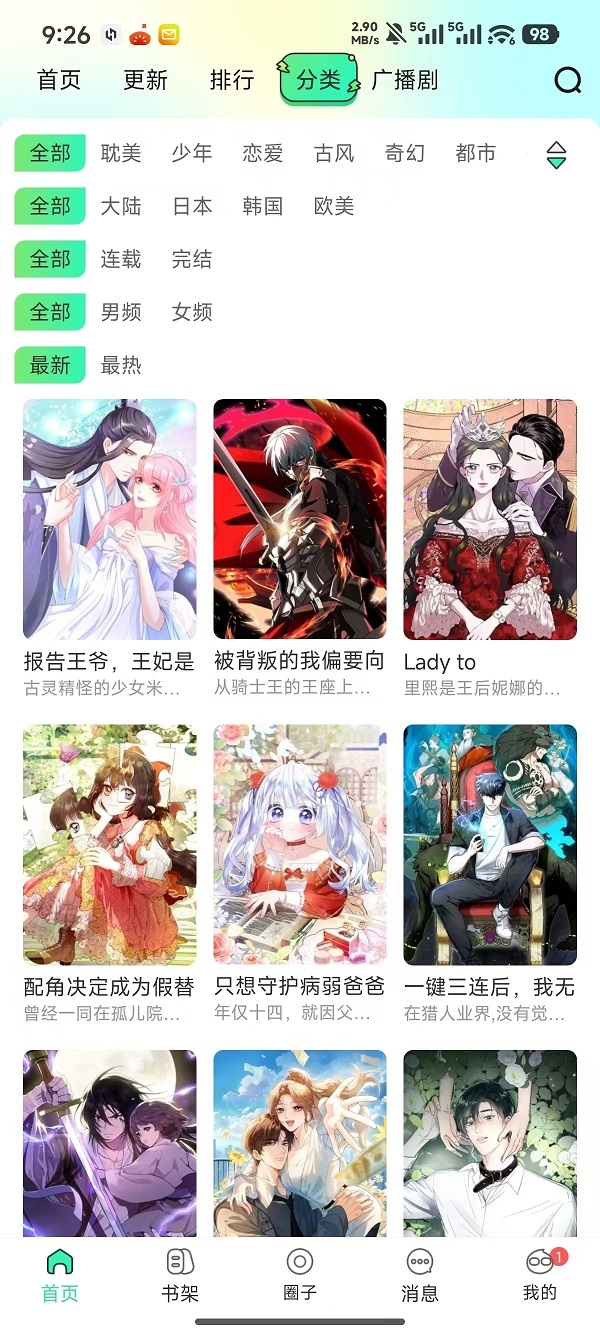This screenshot has height=1335, width=600.
Task: Switch to the 首页 top tab
Action: click(x=59, y=81)
